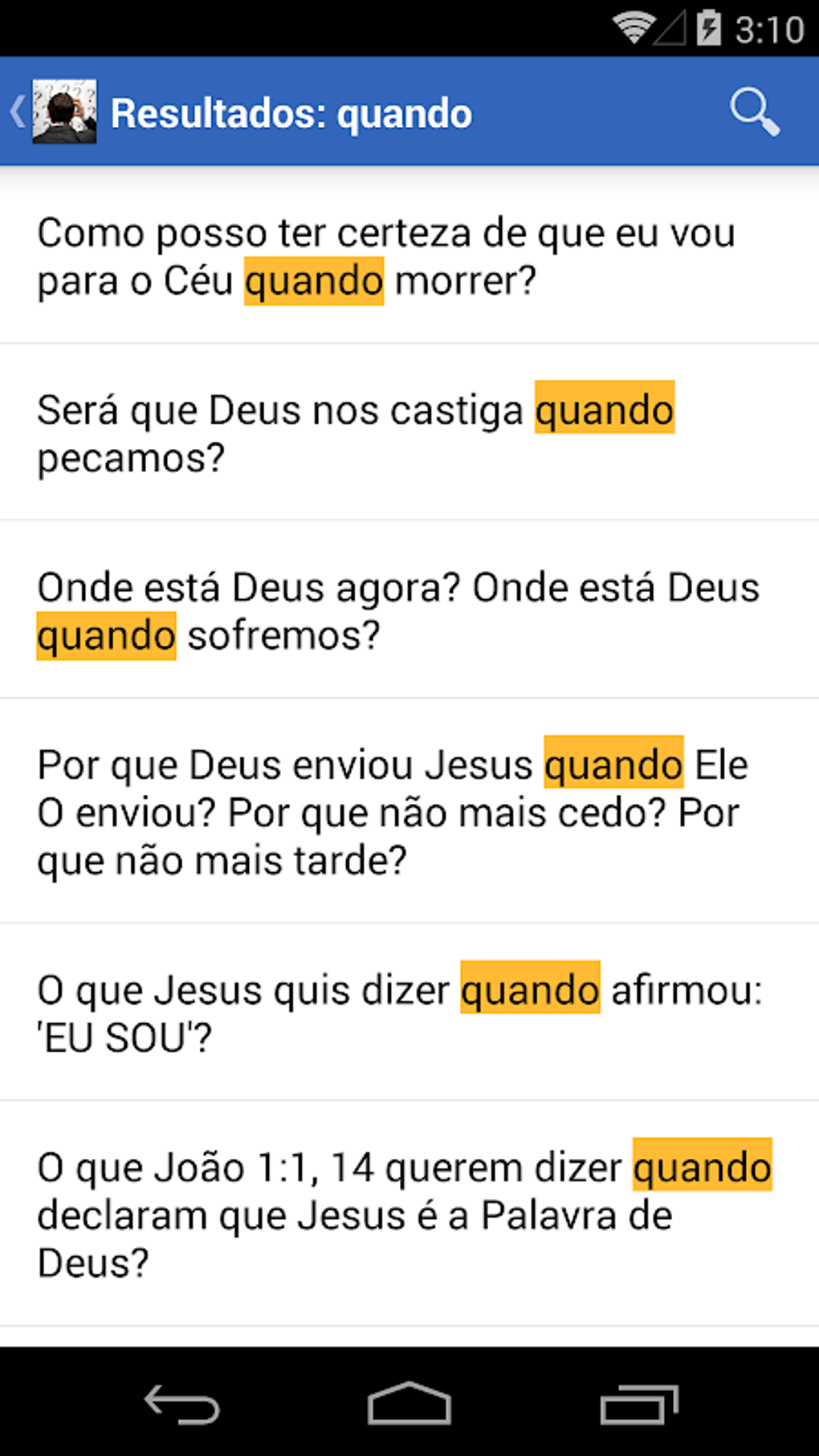Tap the system home button
Image resolution: width=819 pixels, height=1456 pixels.
point(409,1403)
